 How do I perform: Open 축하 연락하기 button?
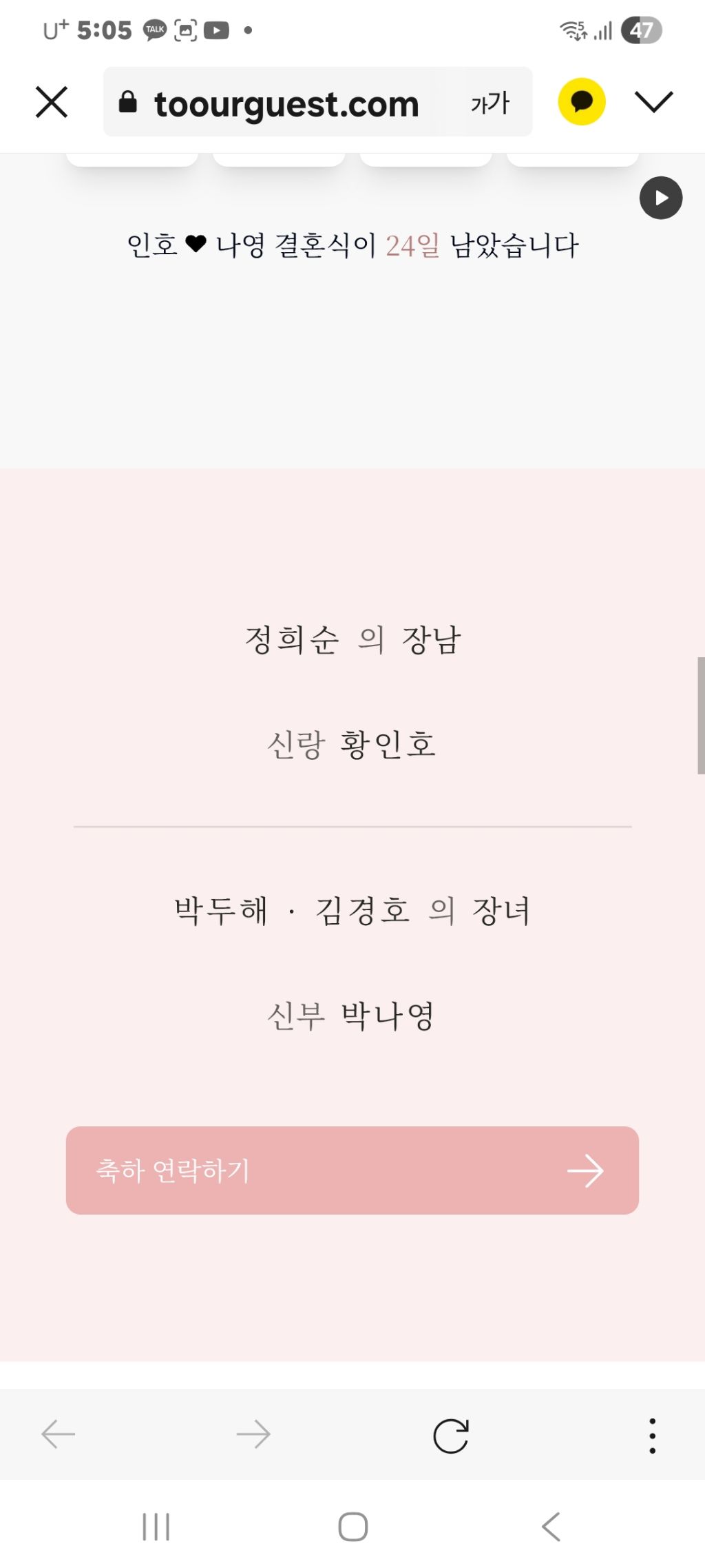[352, 1170]
